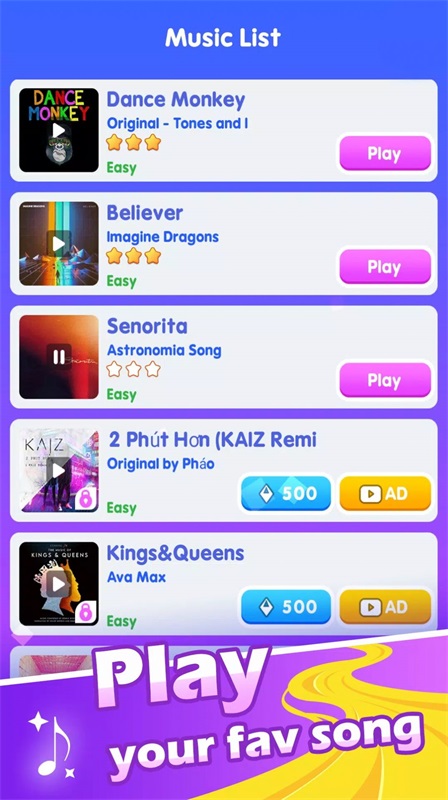Preview 2 Phút Hơn via its cover play icon
The height and width of the screenshot is (800, 448).
[x=59, y=470]
